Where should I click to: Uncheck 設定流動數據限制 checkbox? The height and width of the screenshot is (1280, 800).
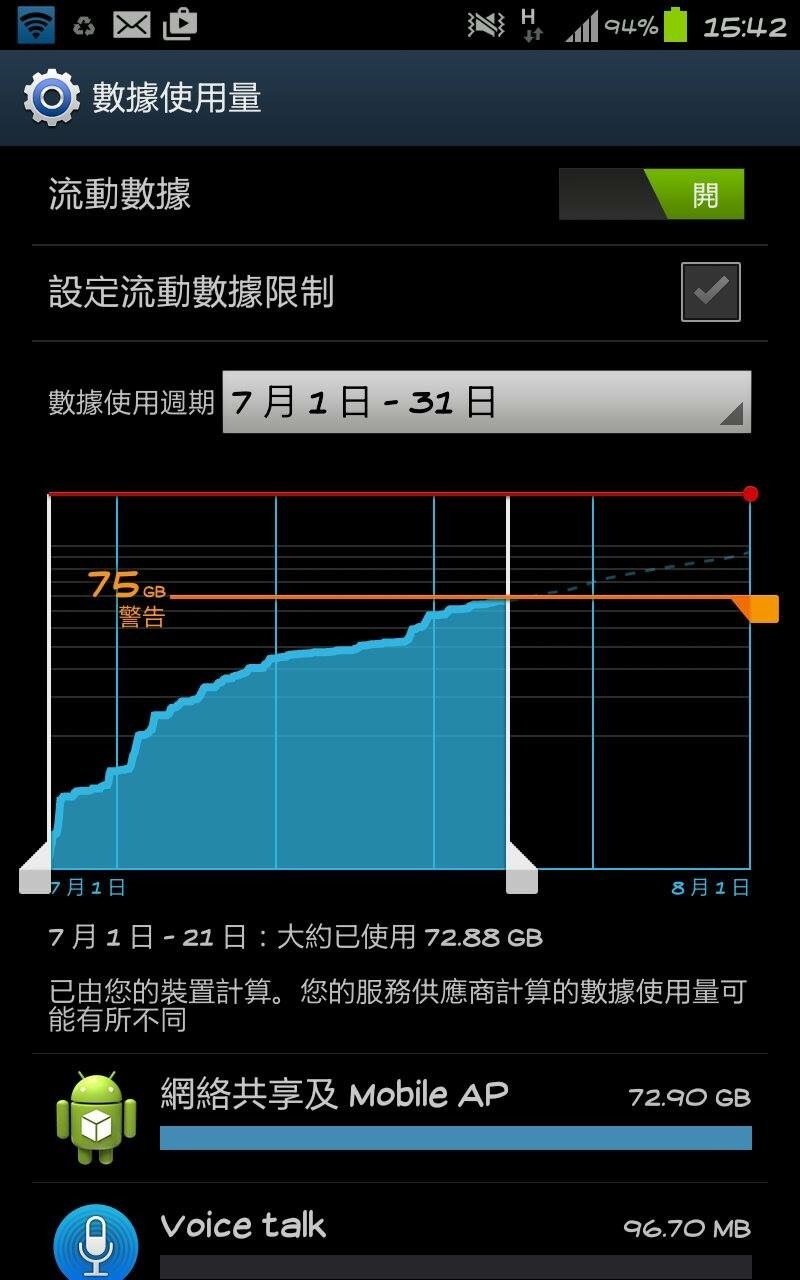pyautogui.click(x=710, y=292)
